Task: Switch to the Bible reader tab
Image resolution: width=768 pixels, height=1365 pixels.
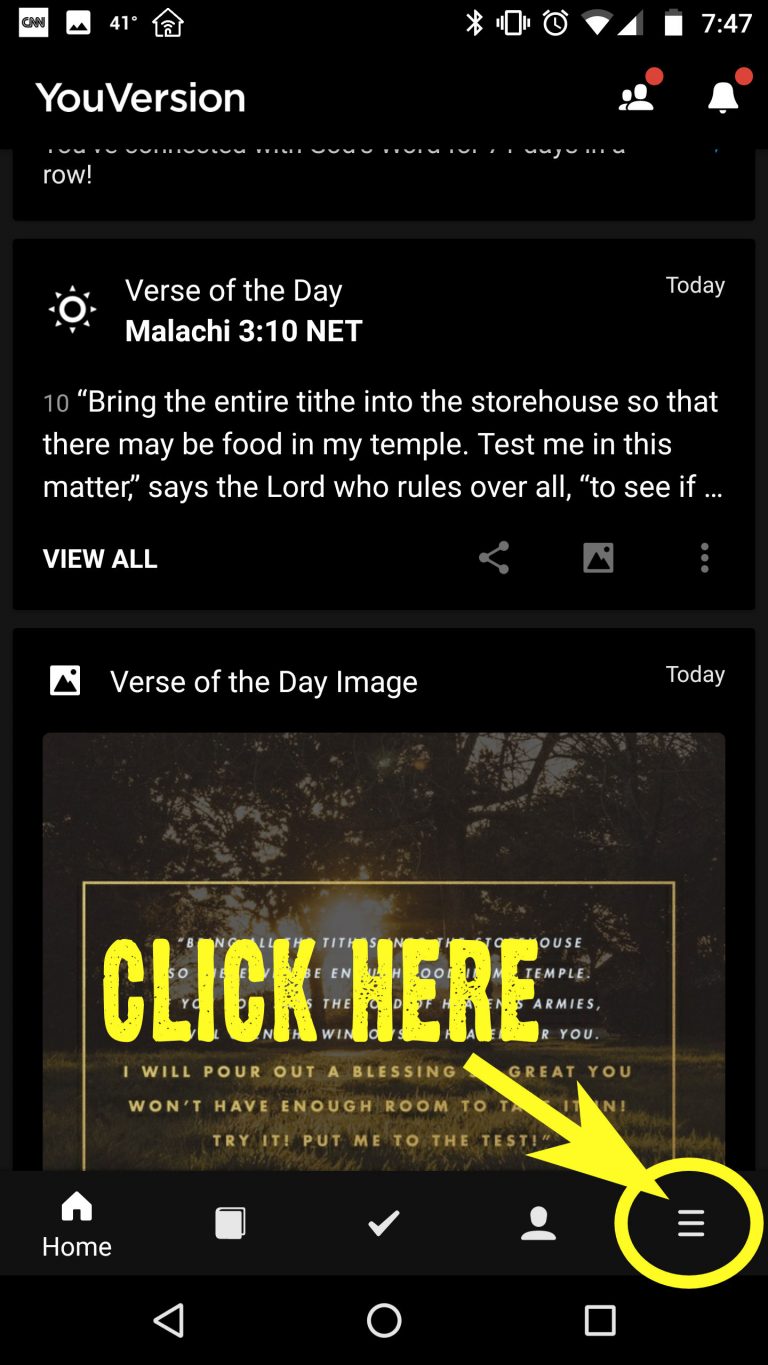Action: pos(230,1223)
